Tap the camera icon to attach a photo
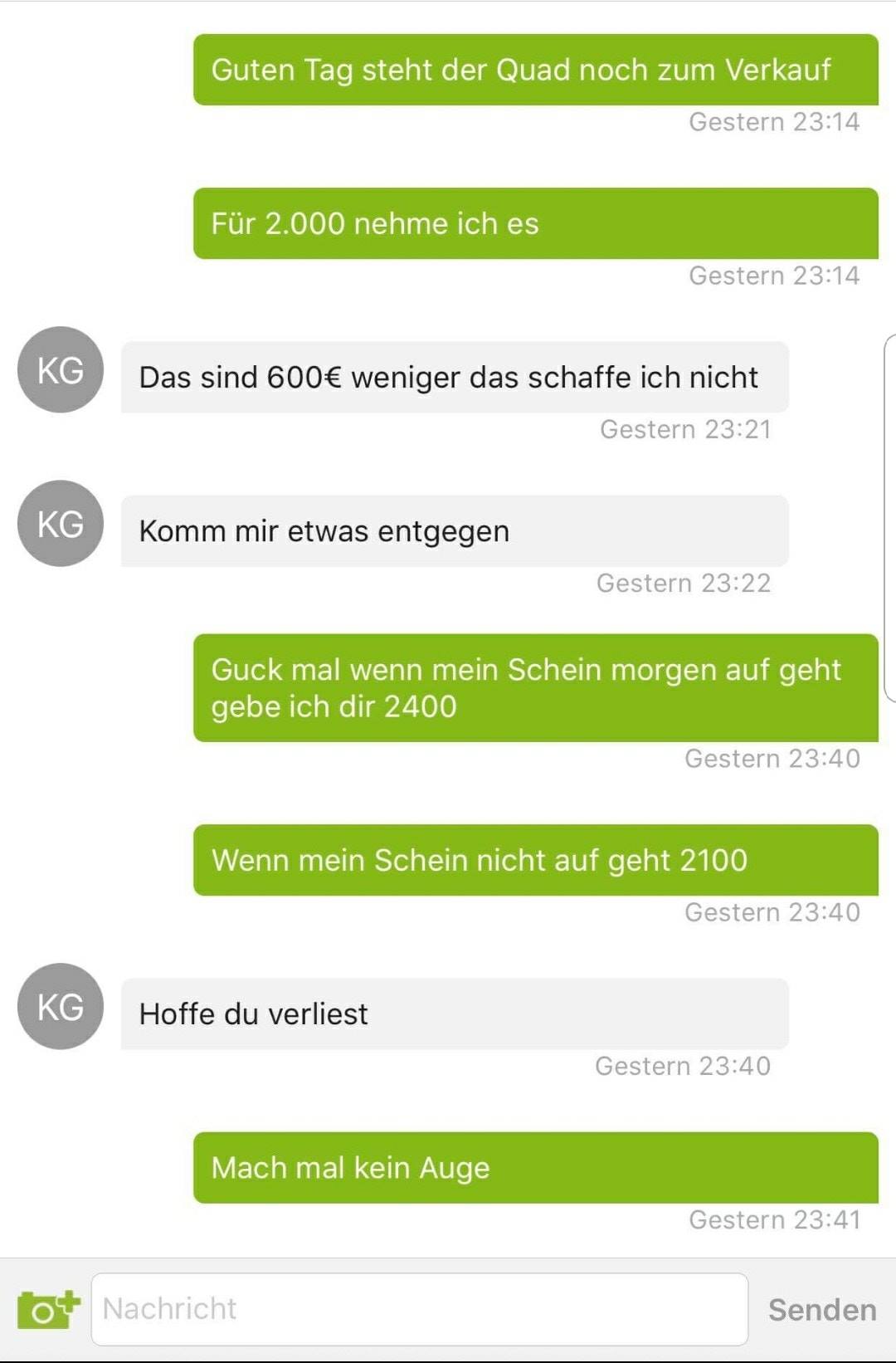Screen dimensions: 896x1363 [x=49, y=1309]
